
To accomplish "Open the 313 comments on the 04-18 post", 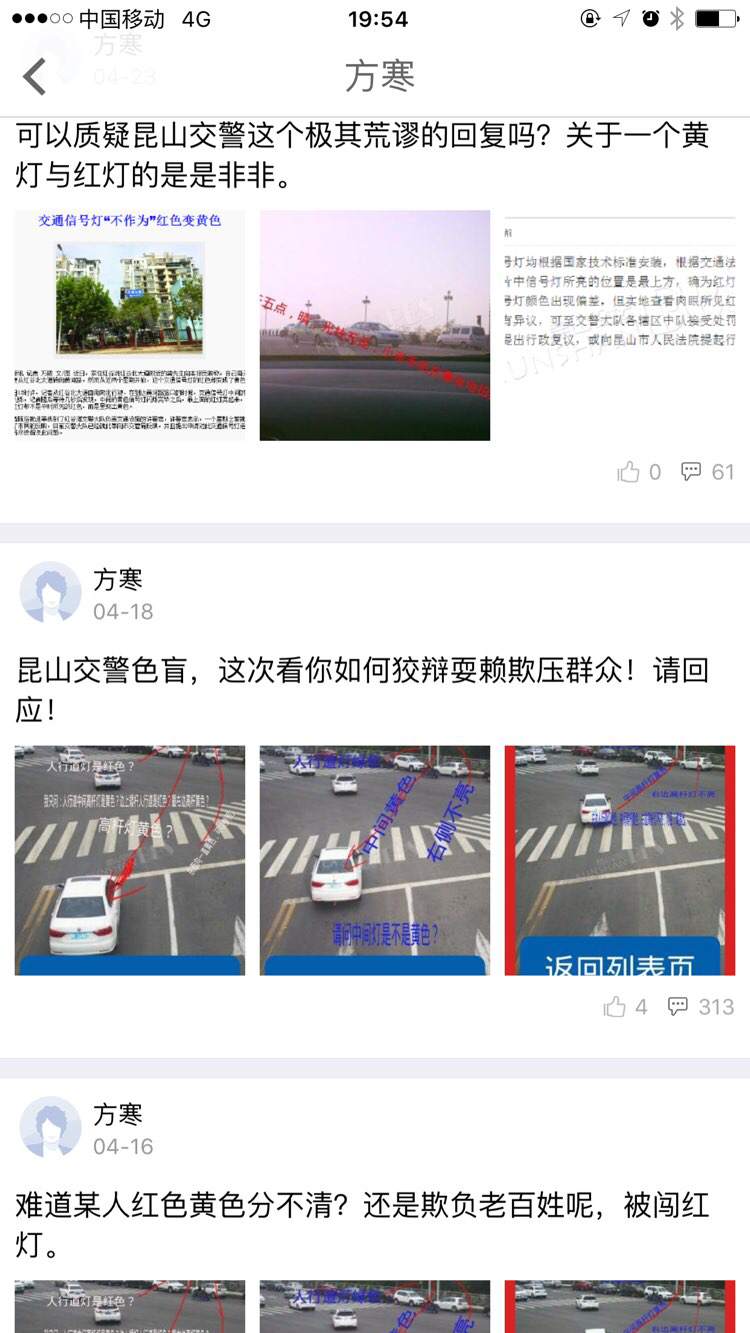I will point(701,1007).
